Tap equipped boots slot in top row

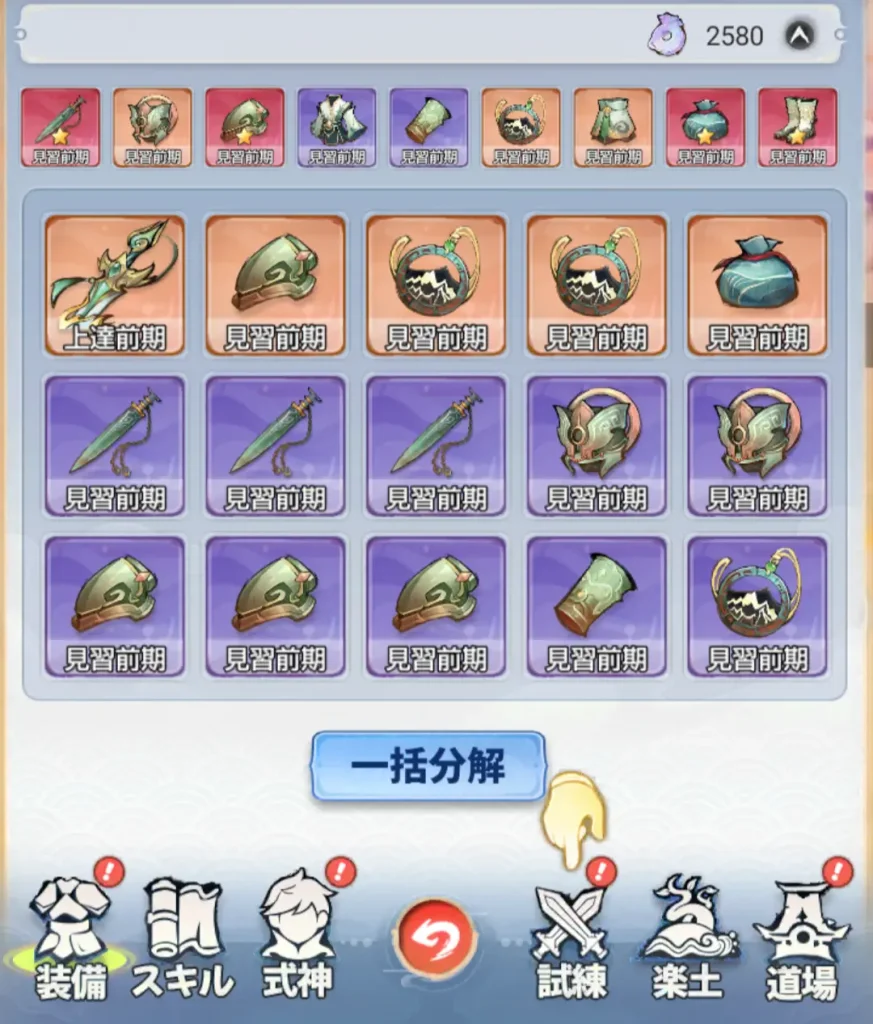pos(797,127)
